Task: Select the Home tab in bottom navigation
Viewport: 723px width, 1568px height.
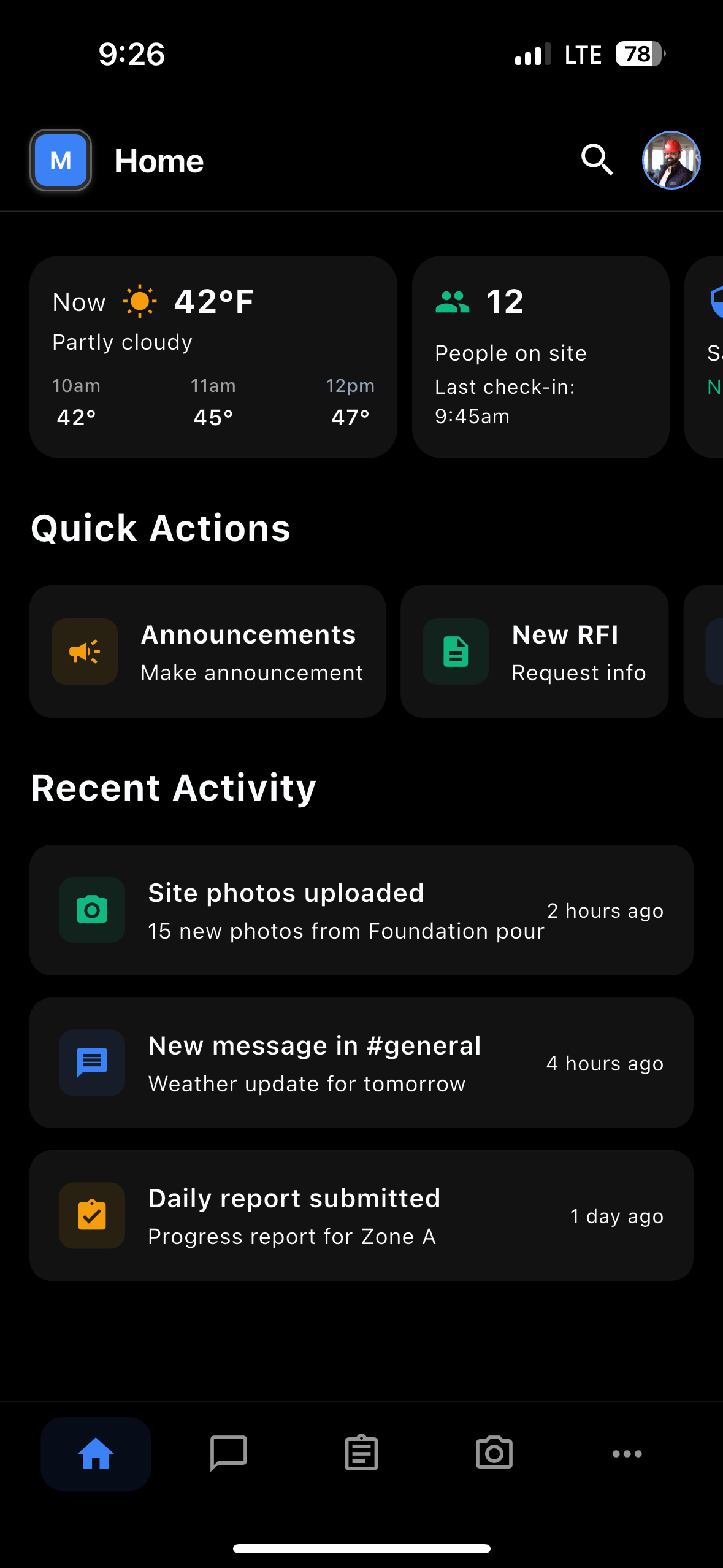Action: 95,1453
